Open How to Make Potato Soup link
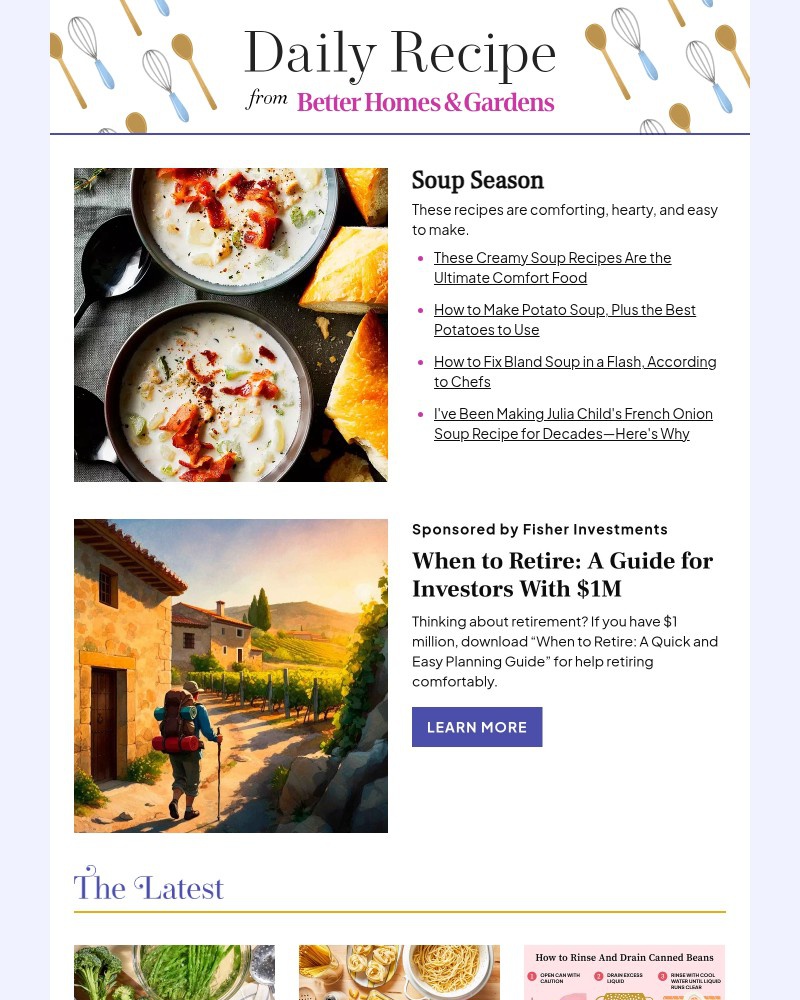This screenshot has width=800, height=1000. coord(564,319)
